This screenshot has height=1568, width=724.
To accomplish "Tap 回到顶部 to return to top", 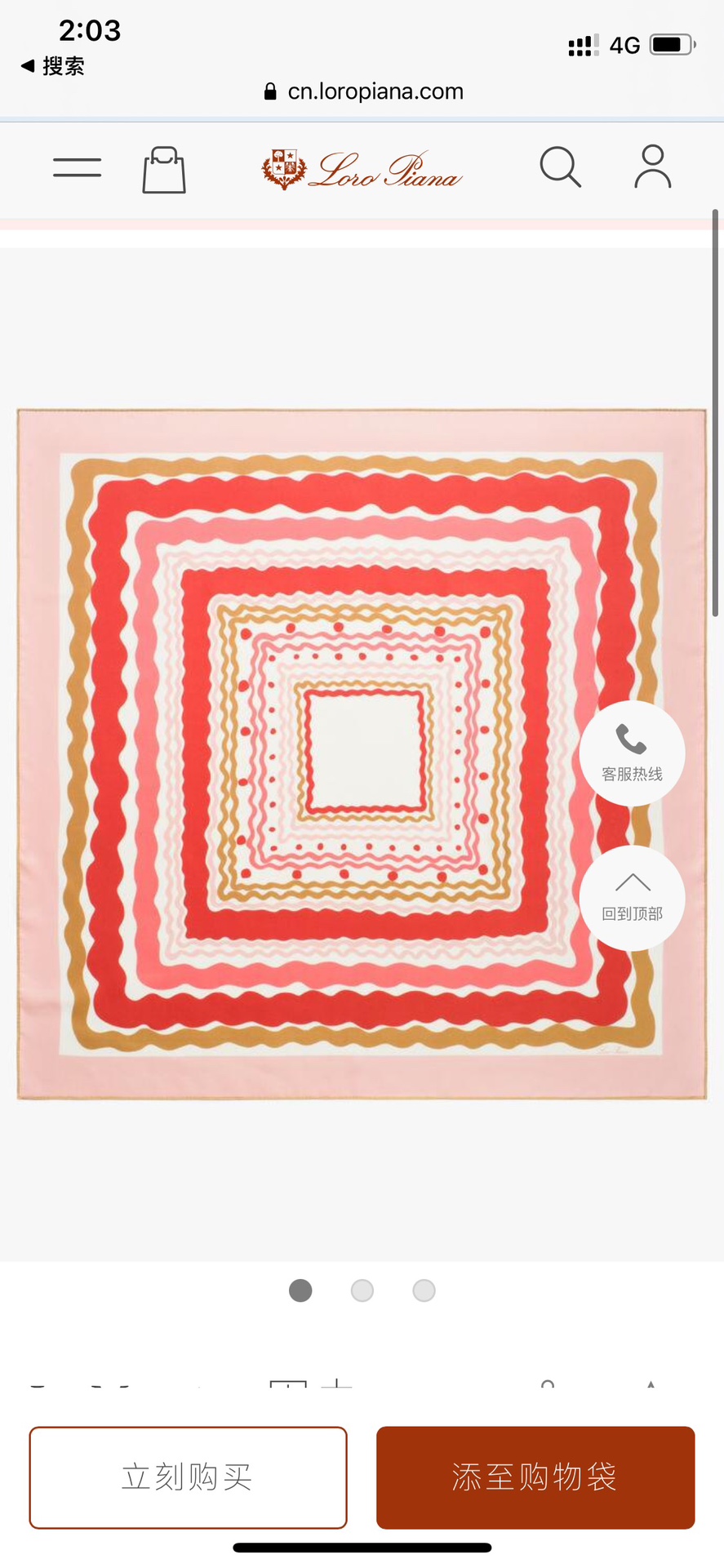I will pos(632,897).
